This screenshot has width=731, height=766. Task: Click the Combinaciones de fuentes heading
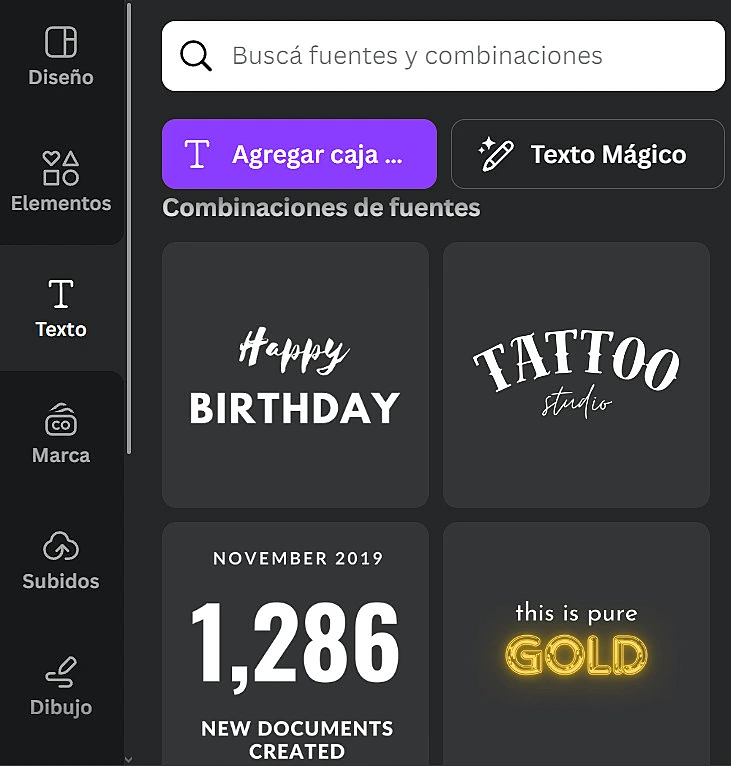pos(322,208)
